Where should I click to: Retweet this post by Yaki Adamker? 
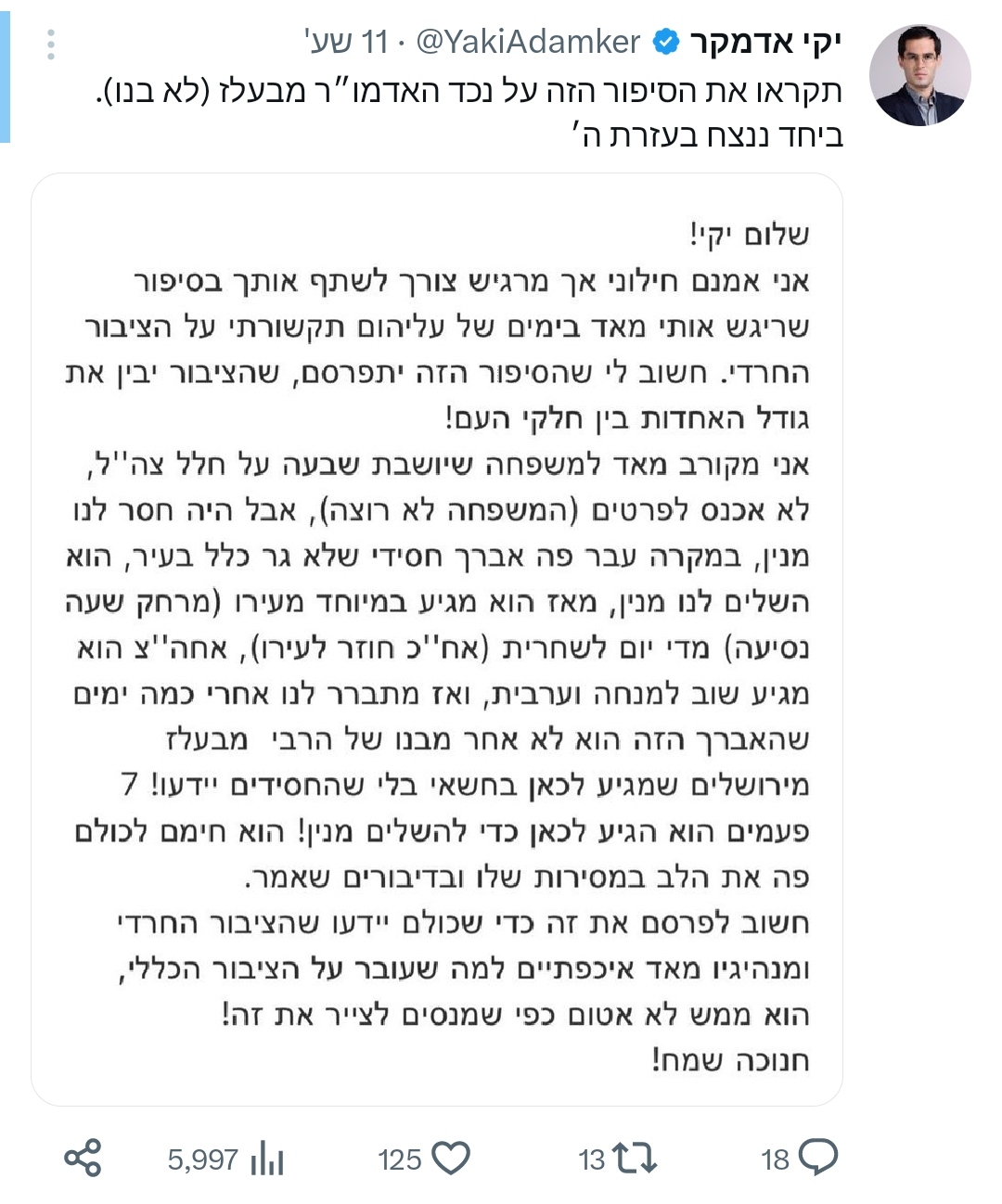click(636, 1159)
